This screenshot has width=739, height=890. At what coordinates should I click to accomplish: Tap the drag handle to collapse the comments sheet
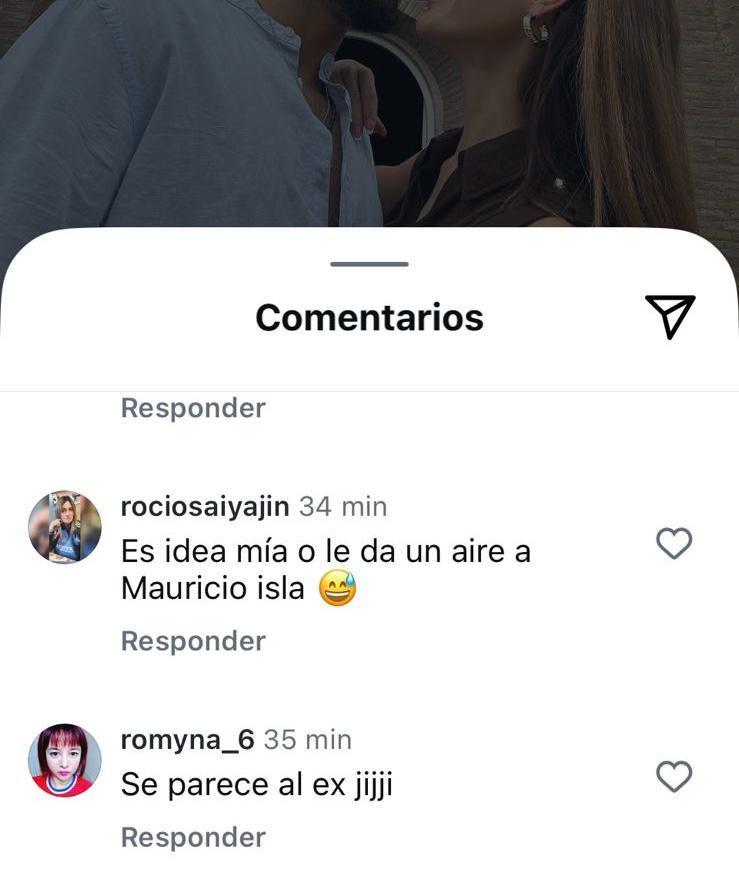(x=369, y=265)
